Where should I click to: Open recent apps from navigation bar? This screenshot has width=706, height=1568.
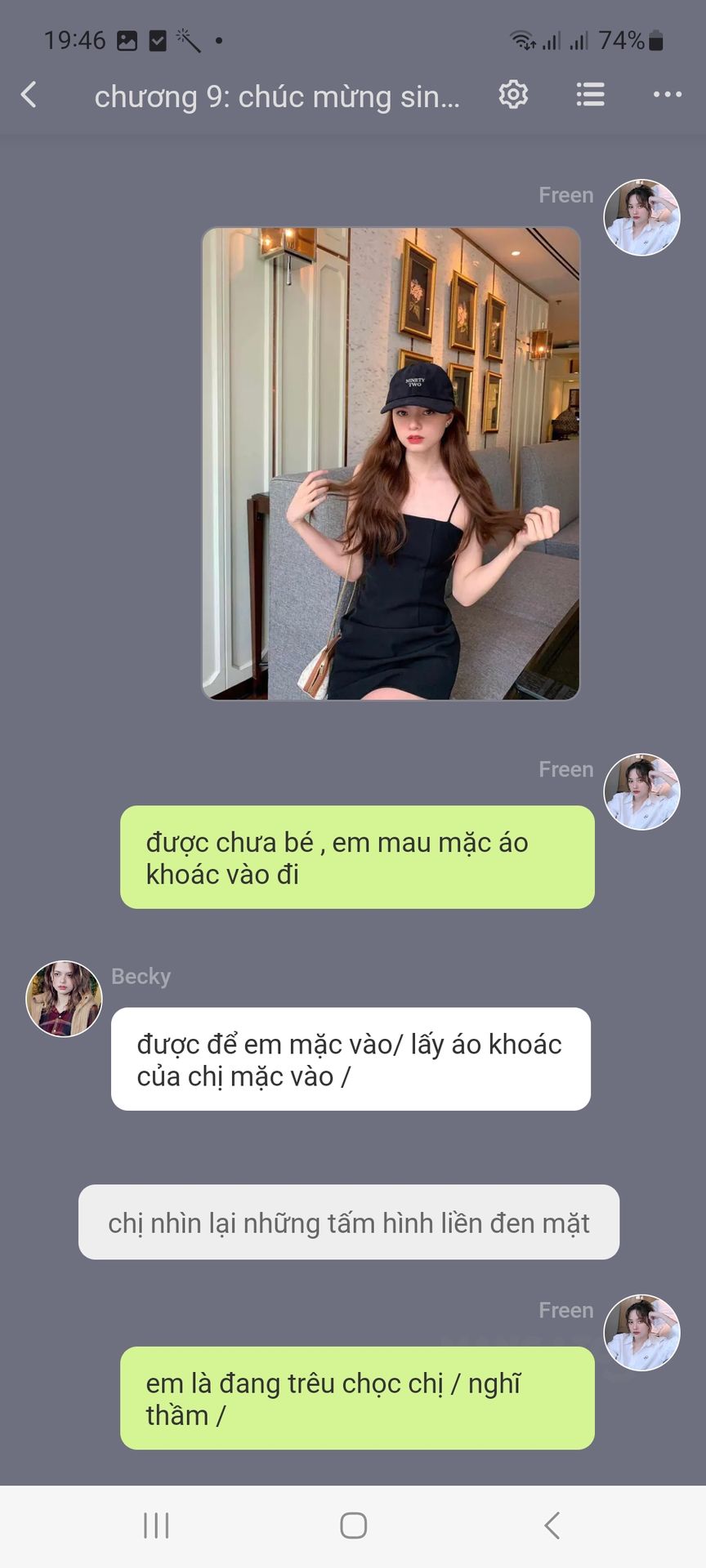click(x=156, y=1526)
